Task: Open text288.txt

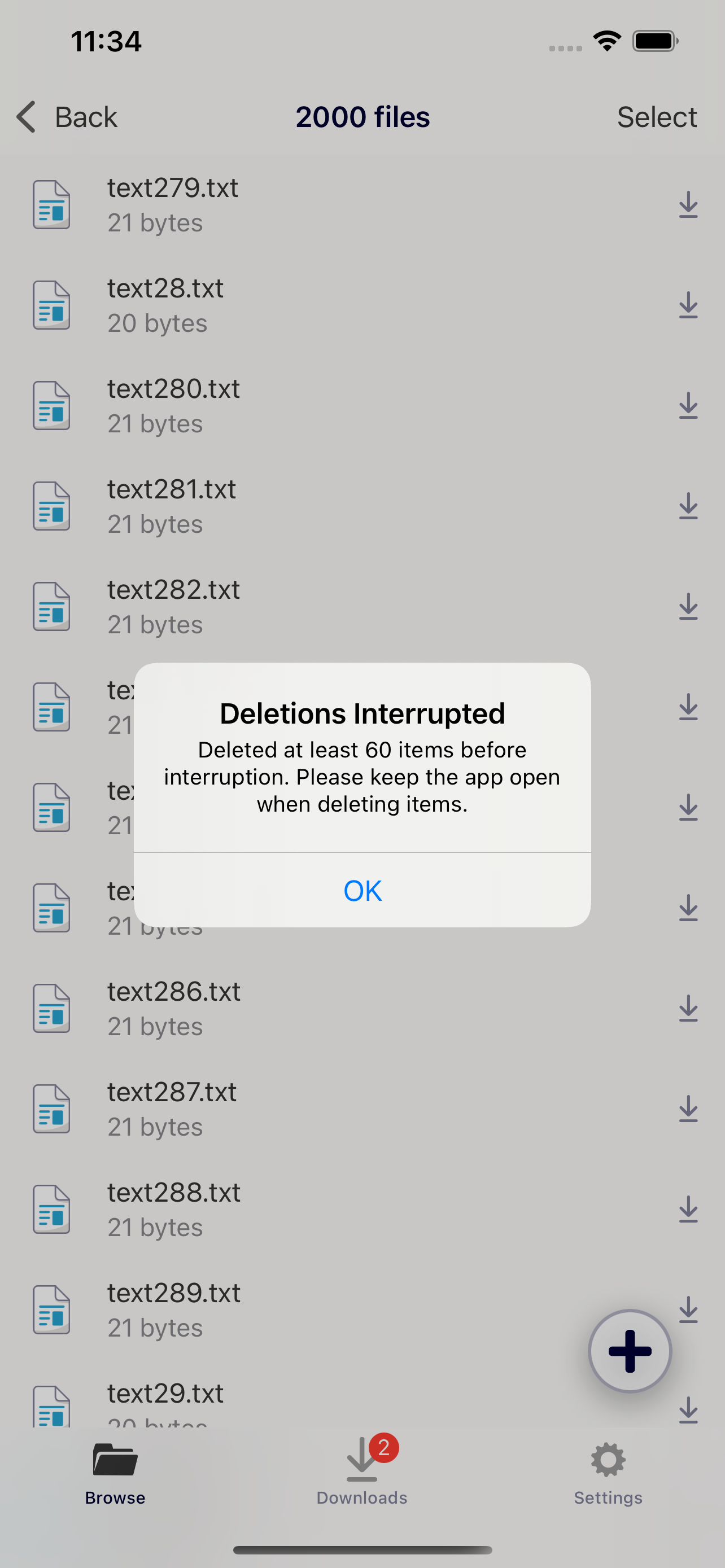Action: pos(362,1209)
